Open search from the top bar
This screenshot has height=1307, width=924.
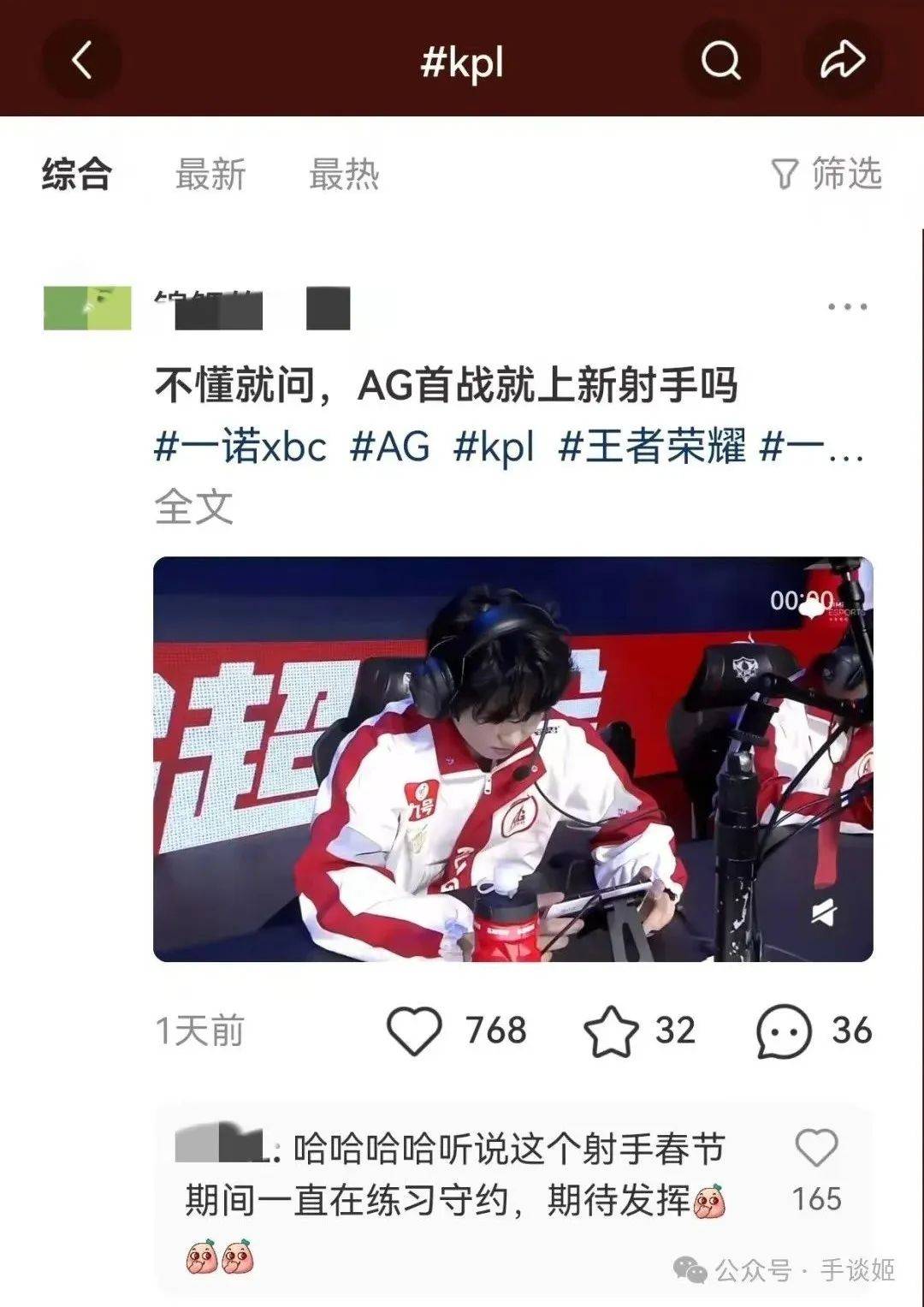click(720, 61)
